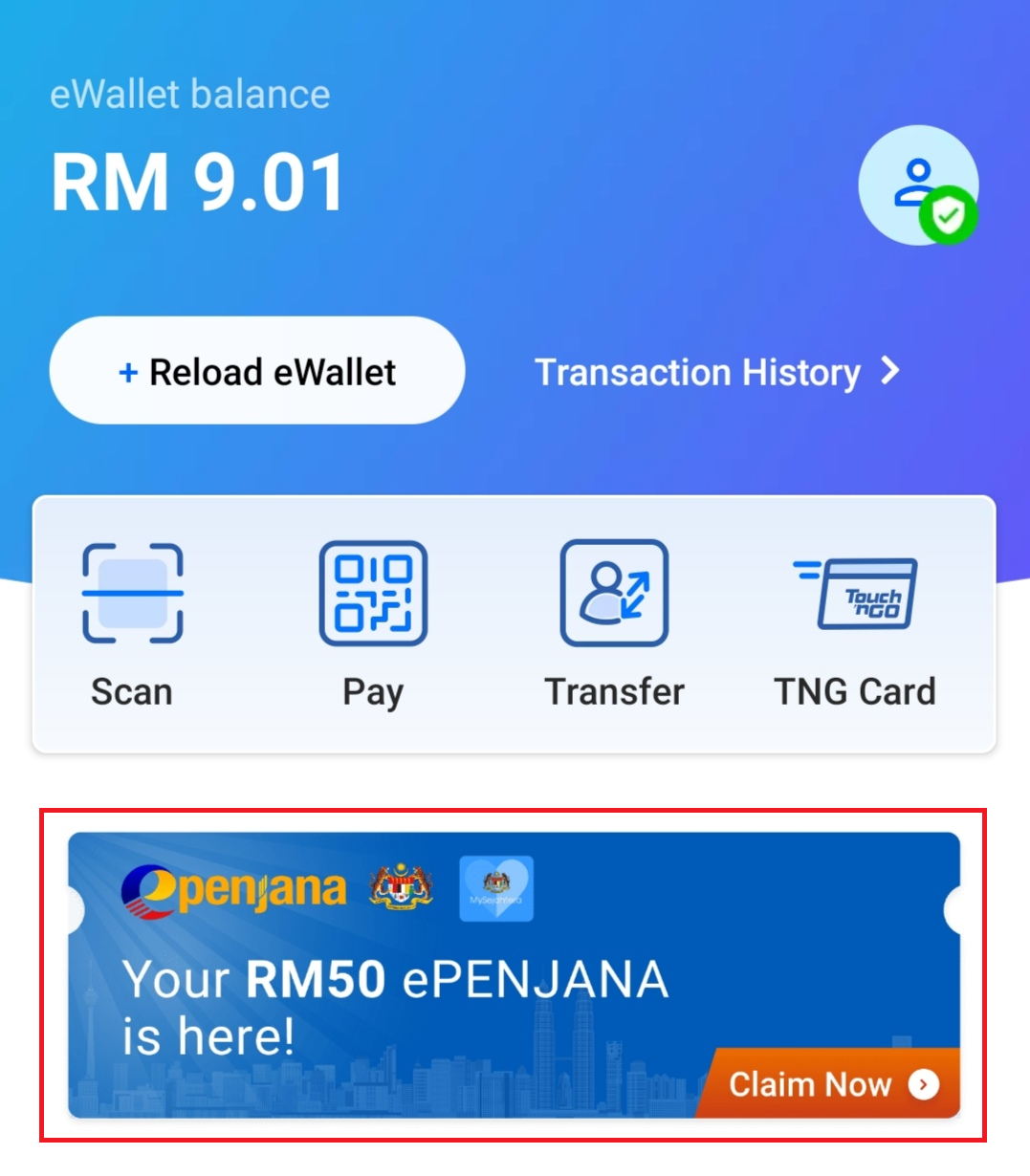
Task: Open the Scan QR option
Action: (x=132, y=623)
